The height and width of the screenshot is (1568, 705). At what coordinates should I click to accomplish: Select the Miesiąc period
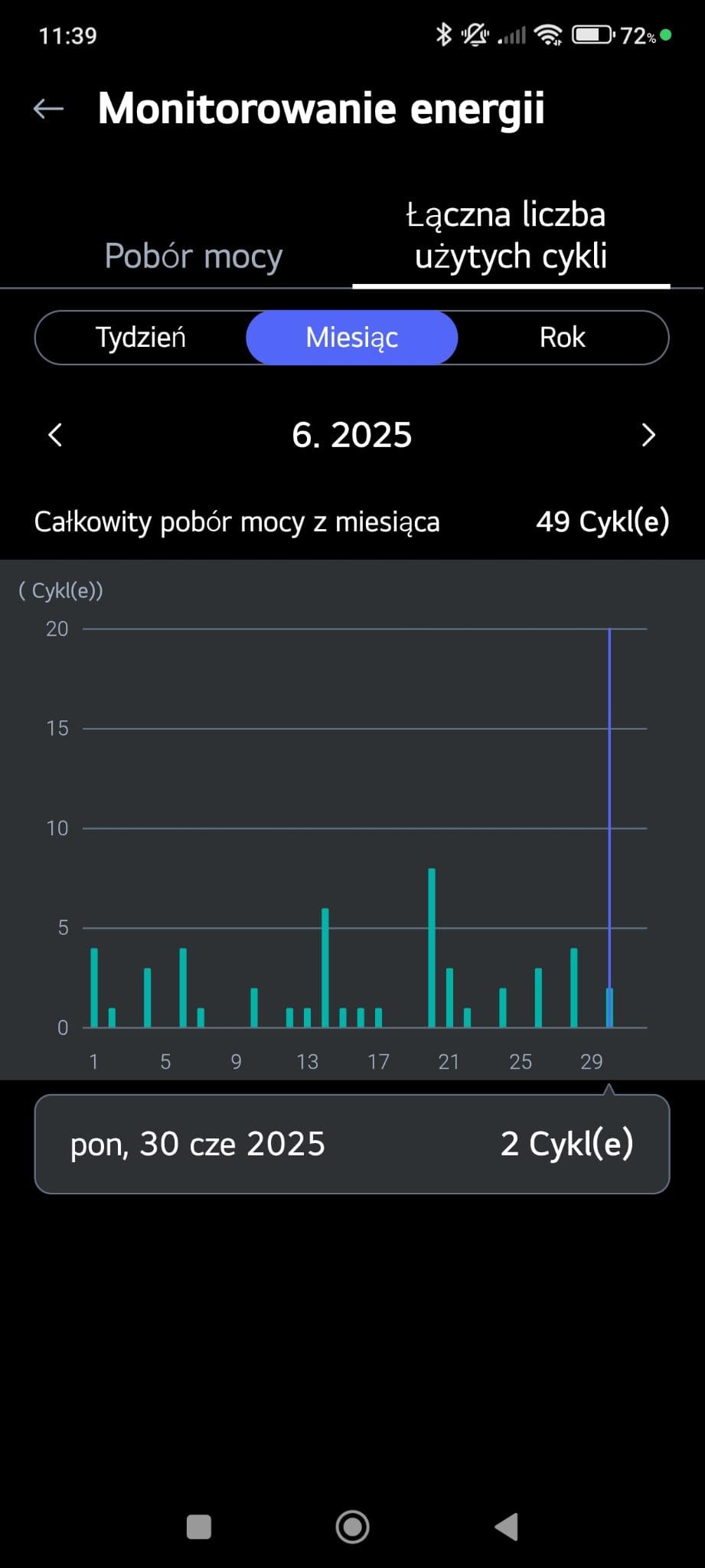(x=352, y=338)
